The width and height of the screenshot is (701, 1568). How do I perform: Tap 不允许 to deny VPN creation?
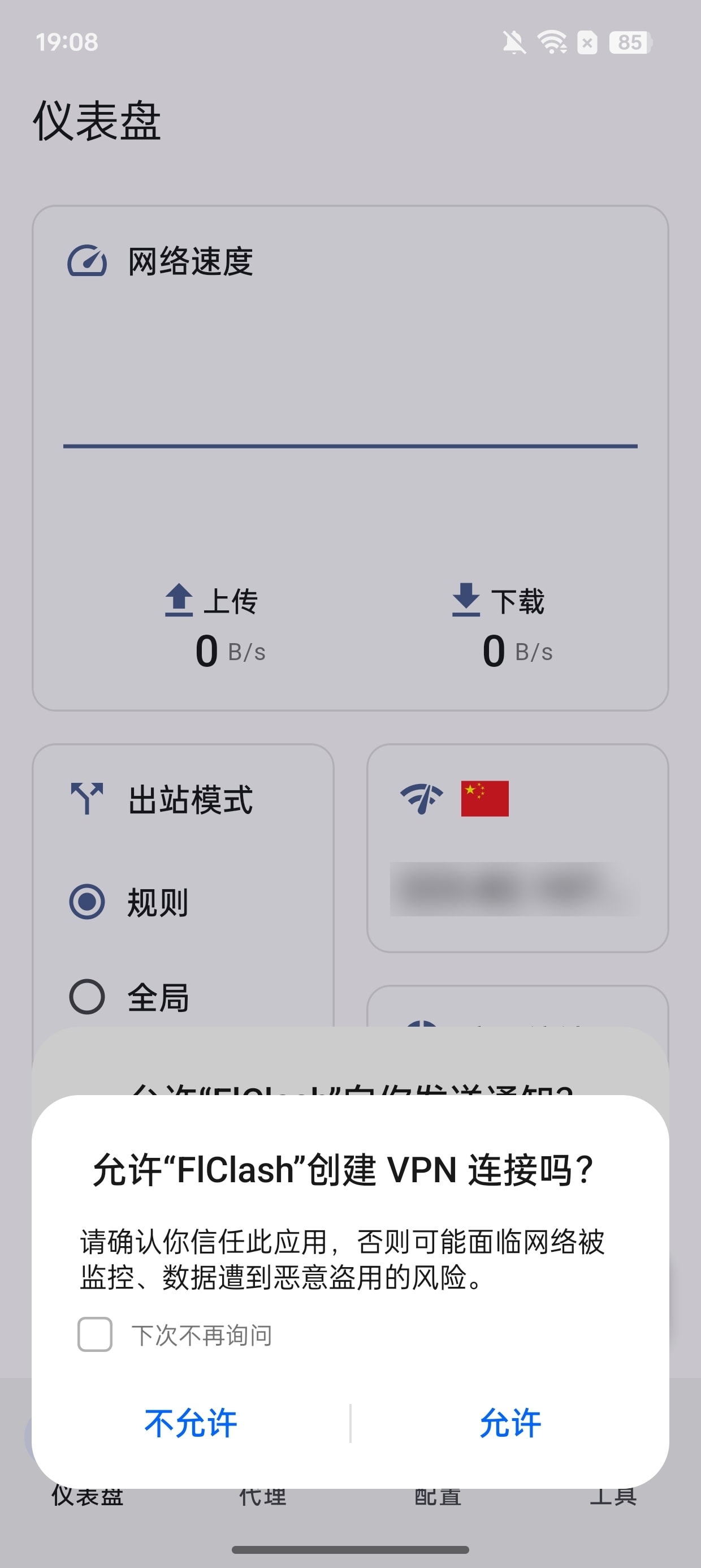click(x=191, y=1423)
